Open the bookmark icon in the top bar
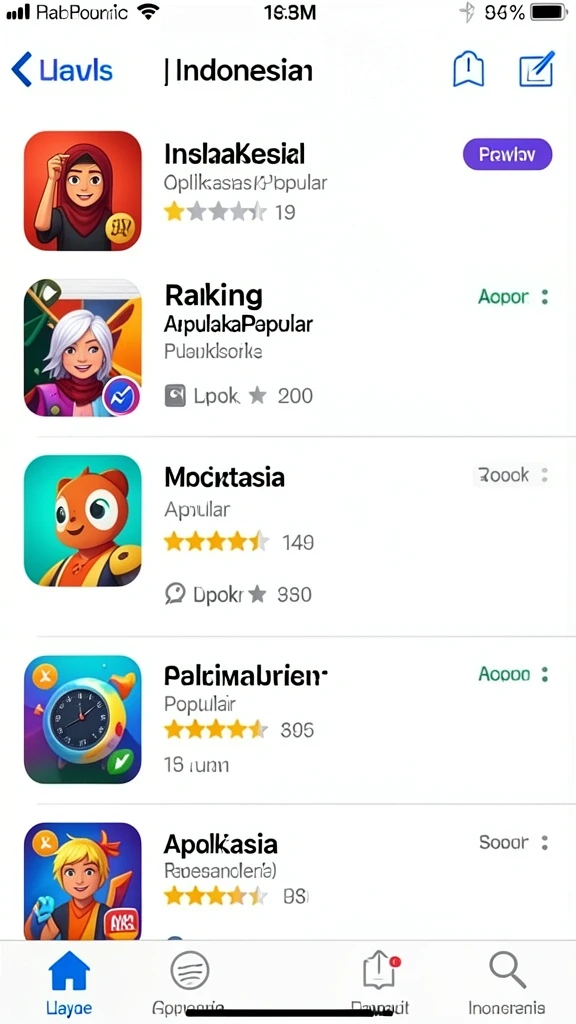 pos(468,69)
